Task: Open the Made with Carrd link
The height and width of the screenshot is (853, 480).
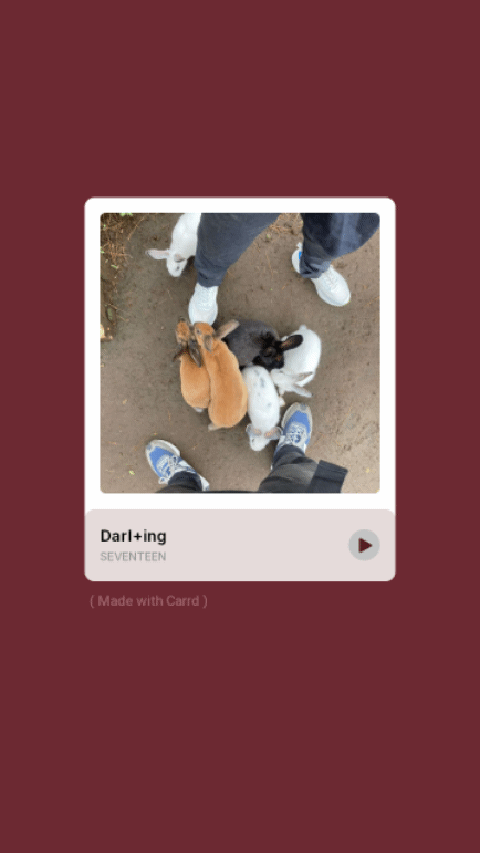Action: [x=149, y=601]
